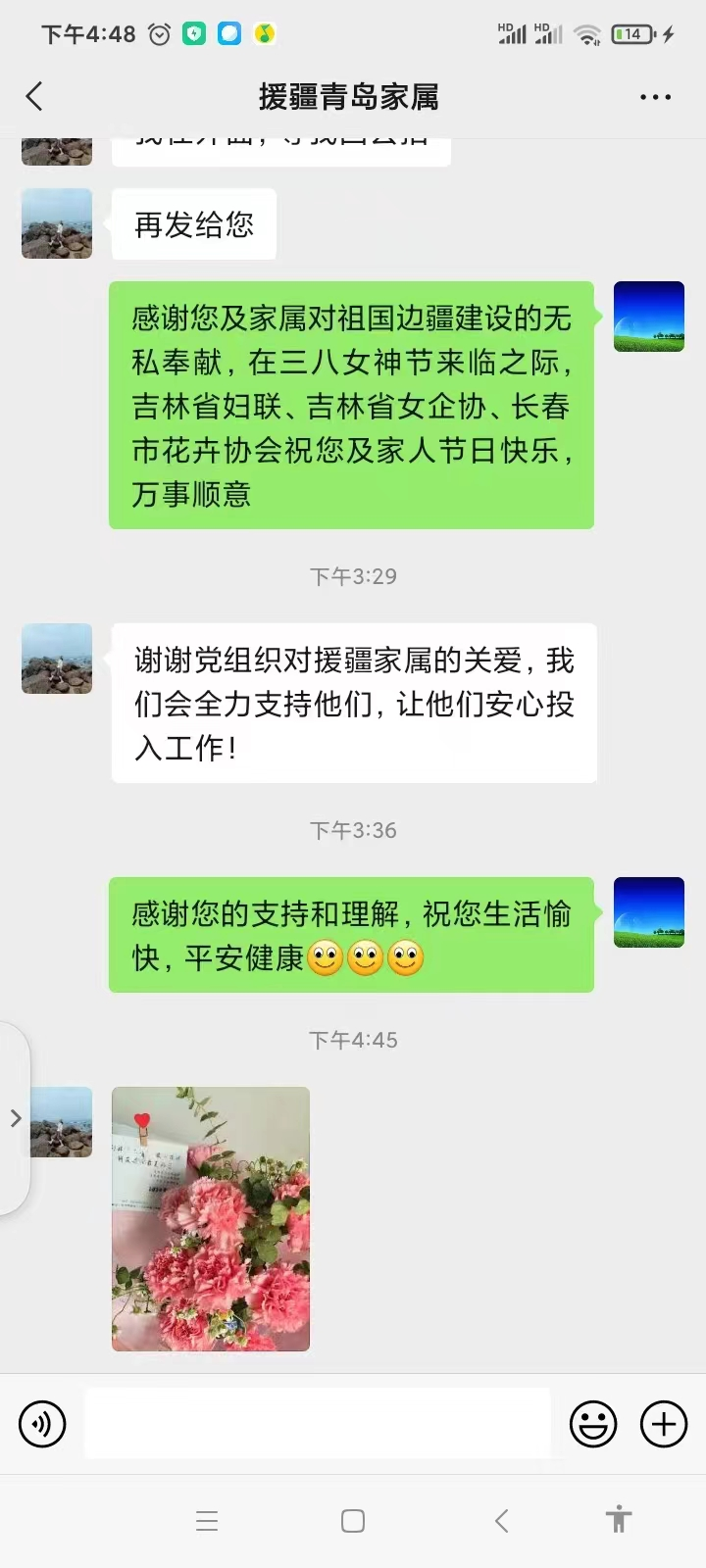This screenshot has width=706, height=1568.
Task: Open the chat's three-dot options menu
Action: click(x=655, y=97)
